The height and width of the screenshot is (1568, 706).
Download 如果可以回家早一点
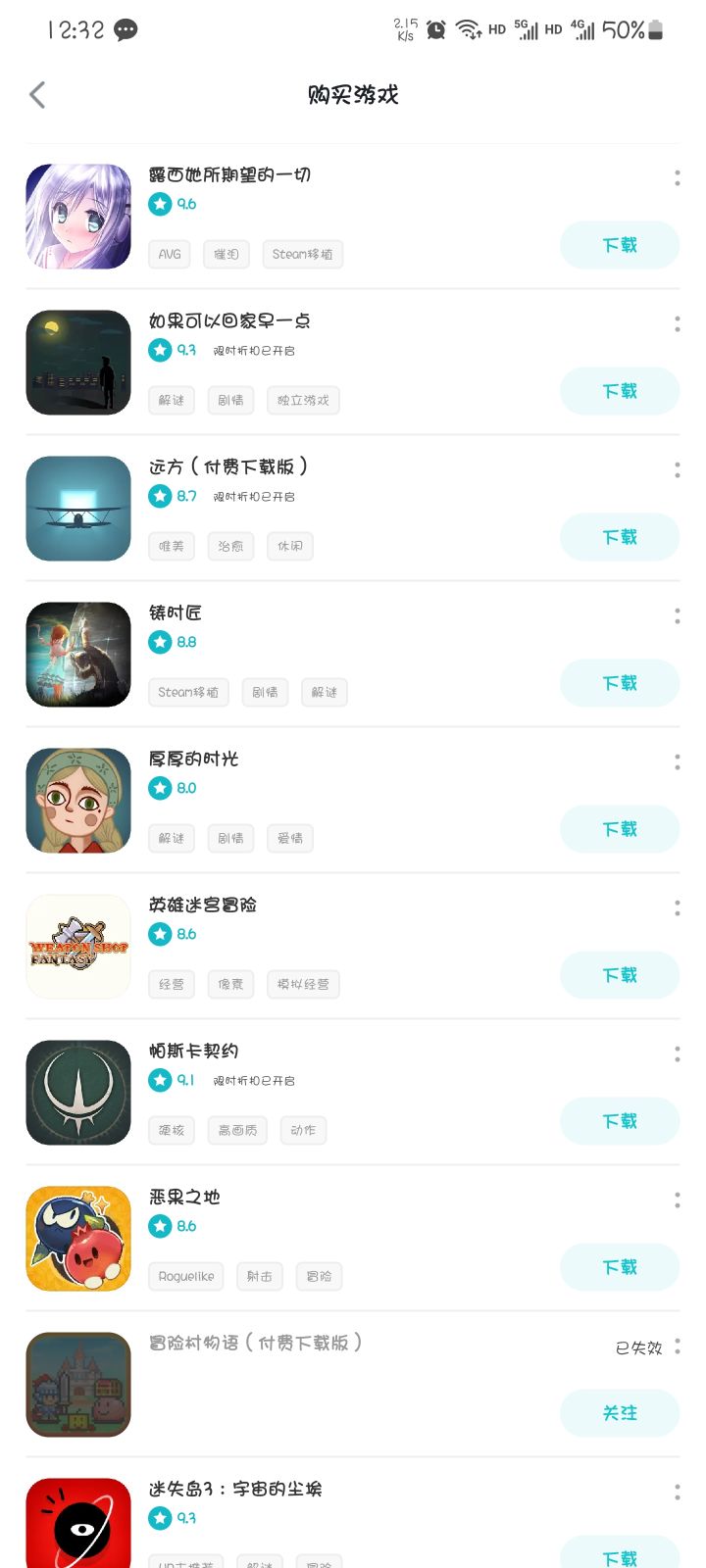pyautogui.click(x=619, y=391)
